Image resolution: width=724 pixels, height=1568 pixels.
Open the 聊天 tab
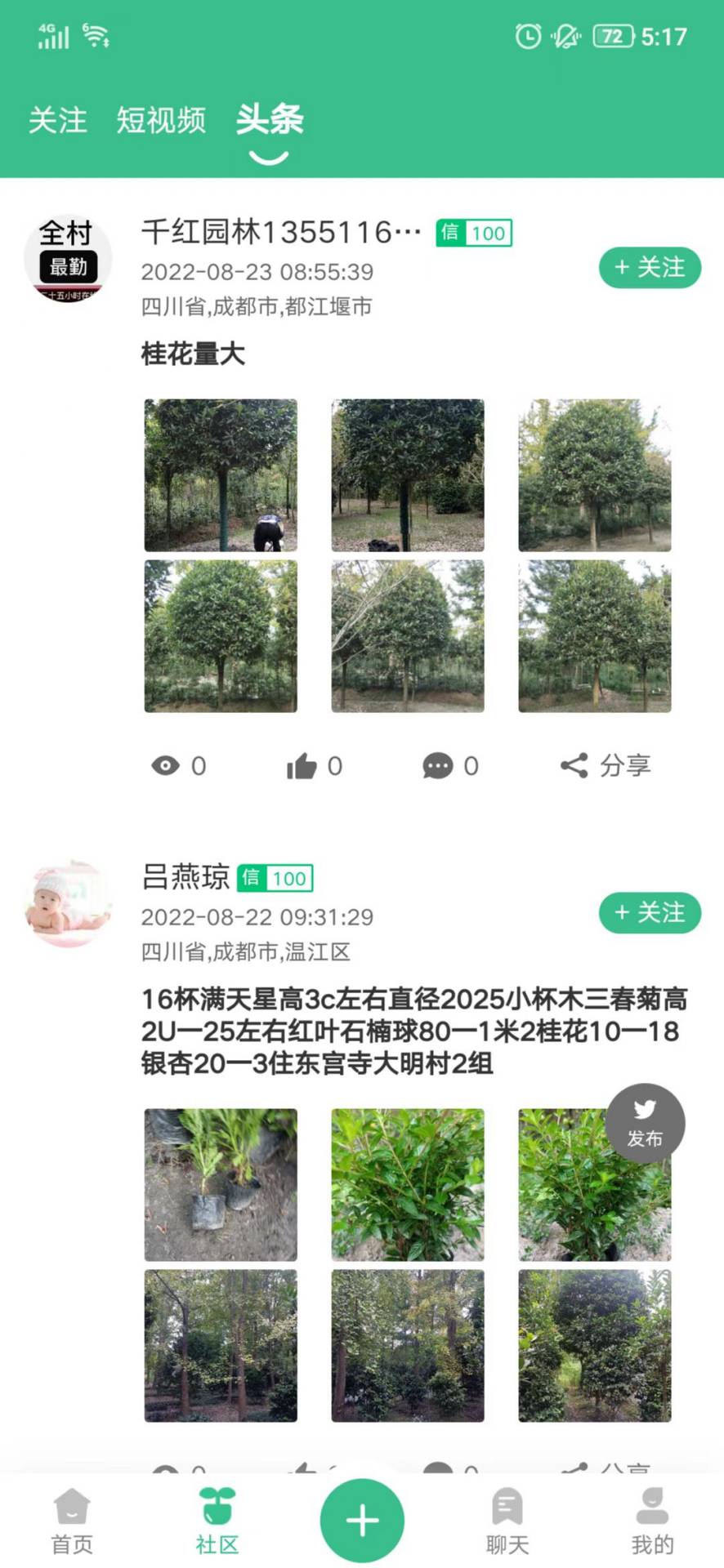pos(507,1521)
